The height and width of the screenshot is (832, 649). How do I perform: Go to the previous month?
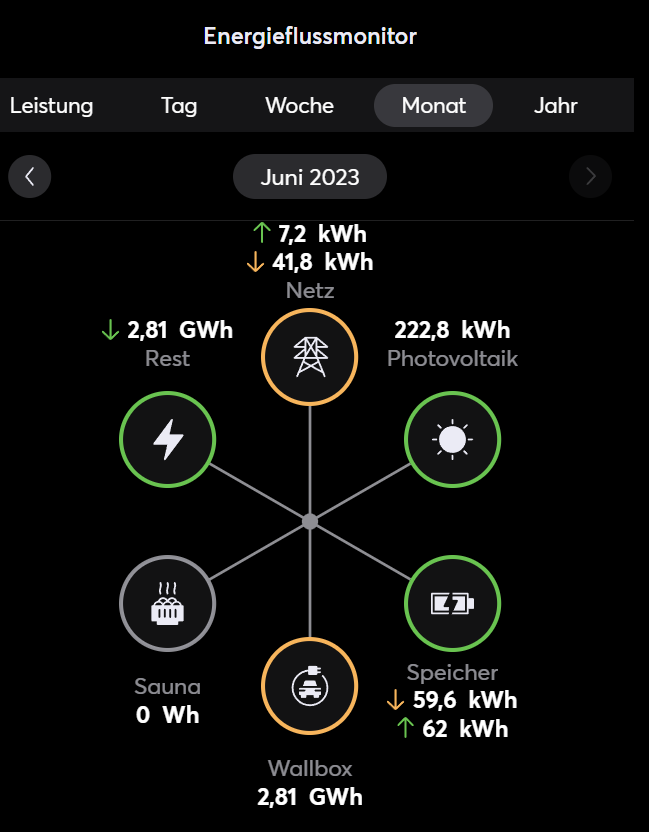tap(30, 177)
